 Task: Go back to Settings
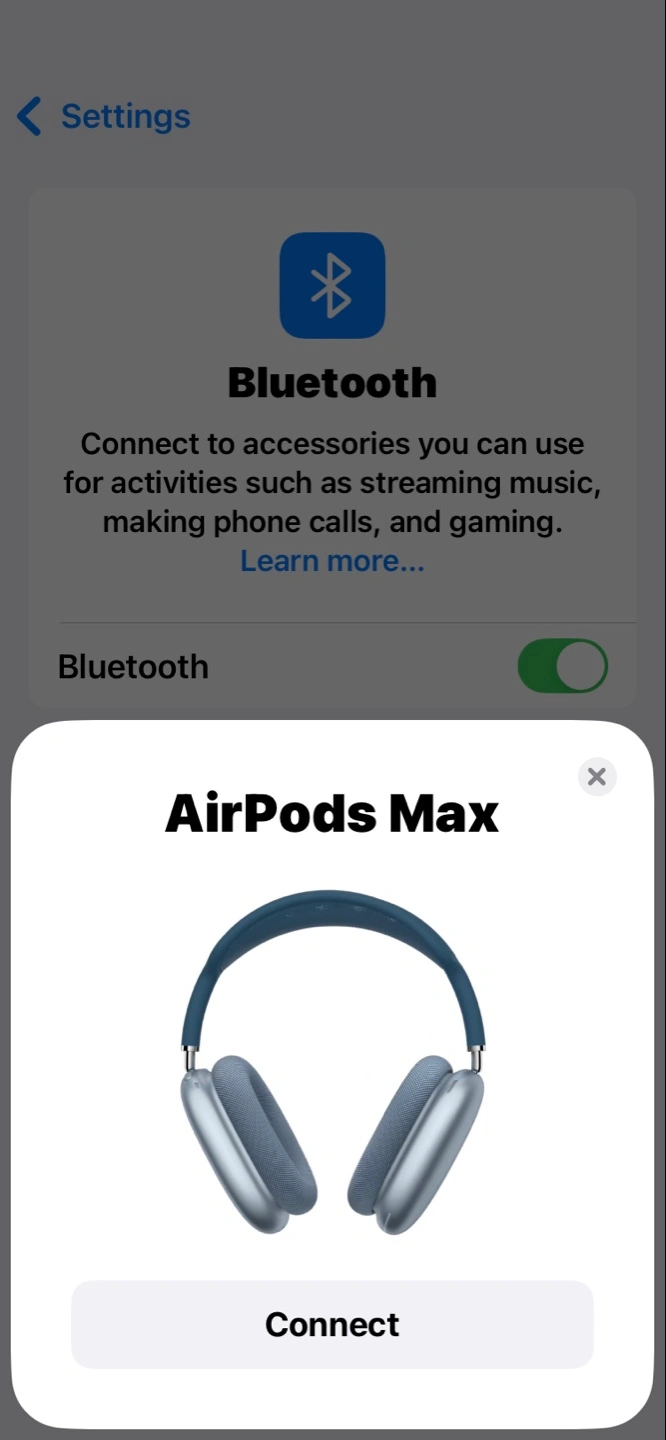(104, 116)
